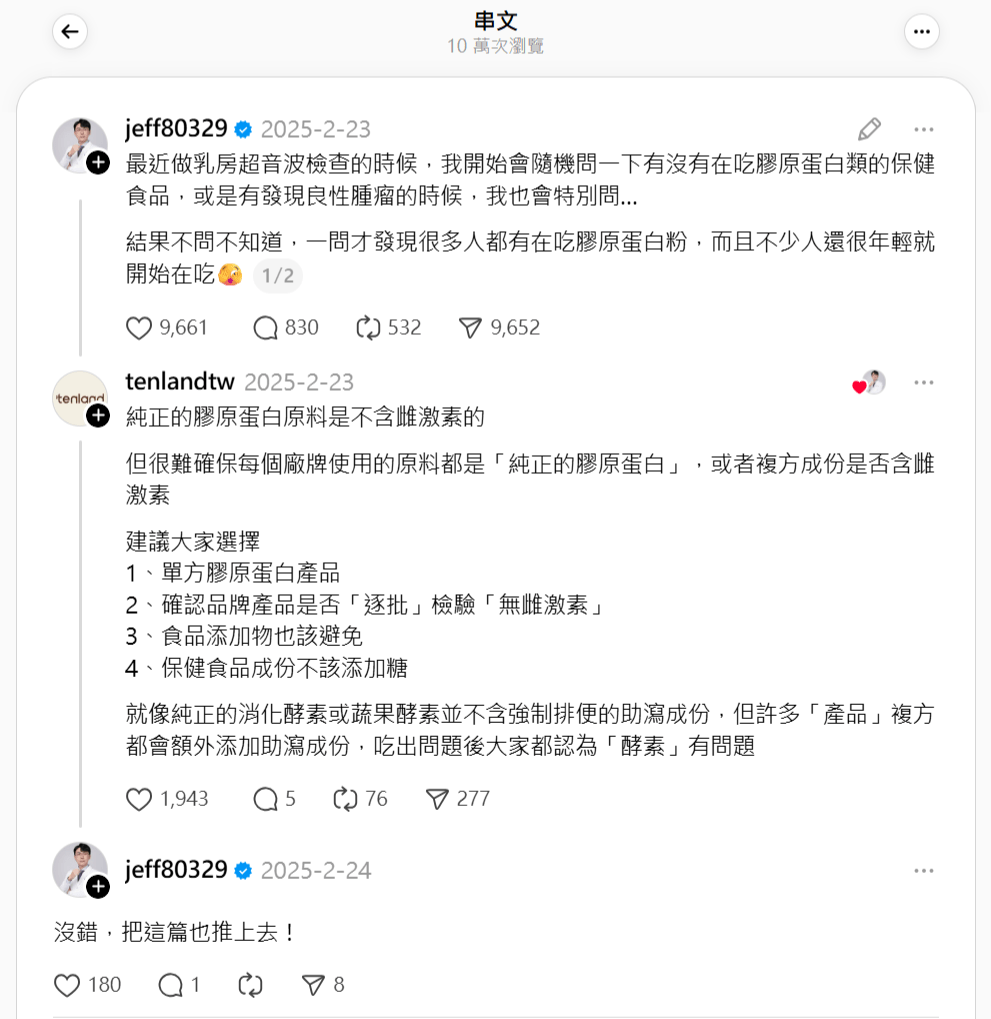Screen dimensions: 991x1019
Task: Open the thread's top-right overflow menu
Action: click(x=921, y=31)
